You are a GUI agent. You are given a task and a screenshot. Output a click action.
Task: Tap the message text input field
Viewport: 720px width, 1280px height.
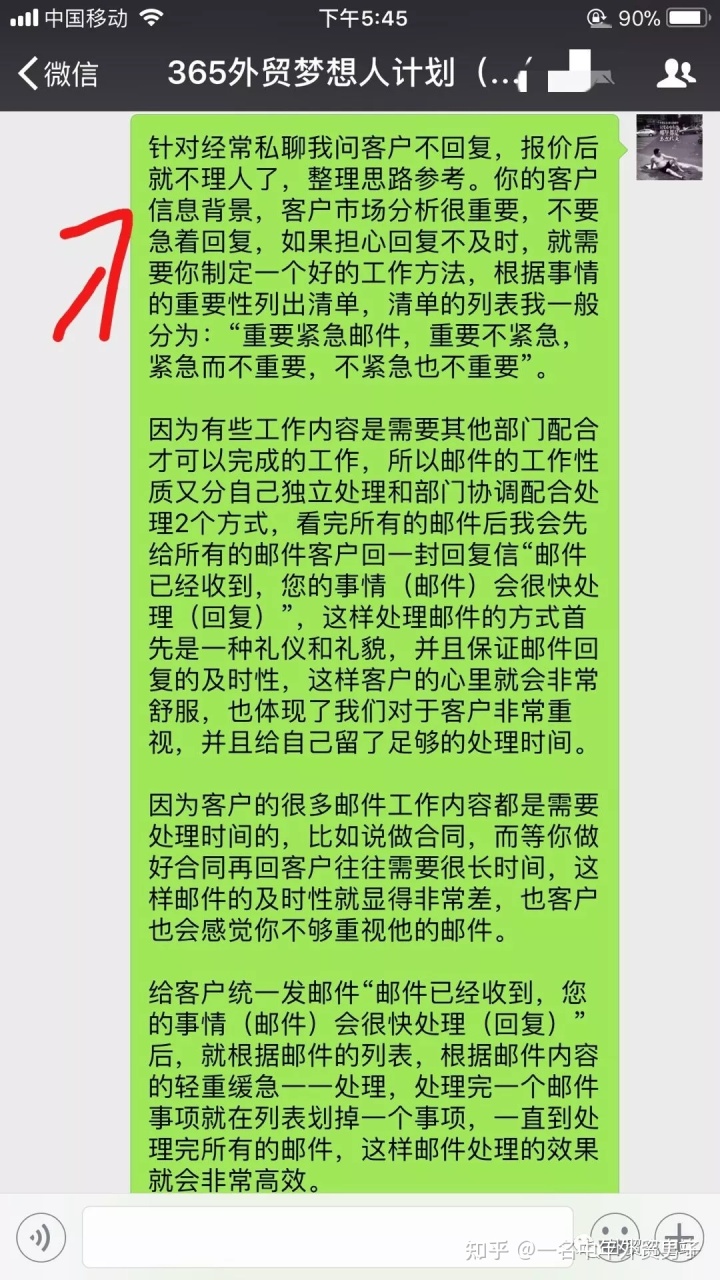click(x=328, y=1238)
